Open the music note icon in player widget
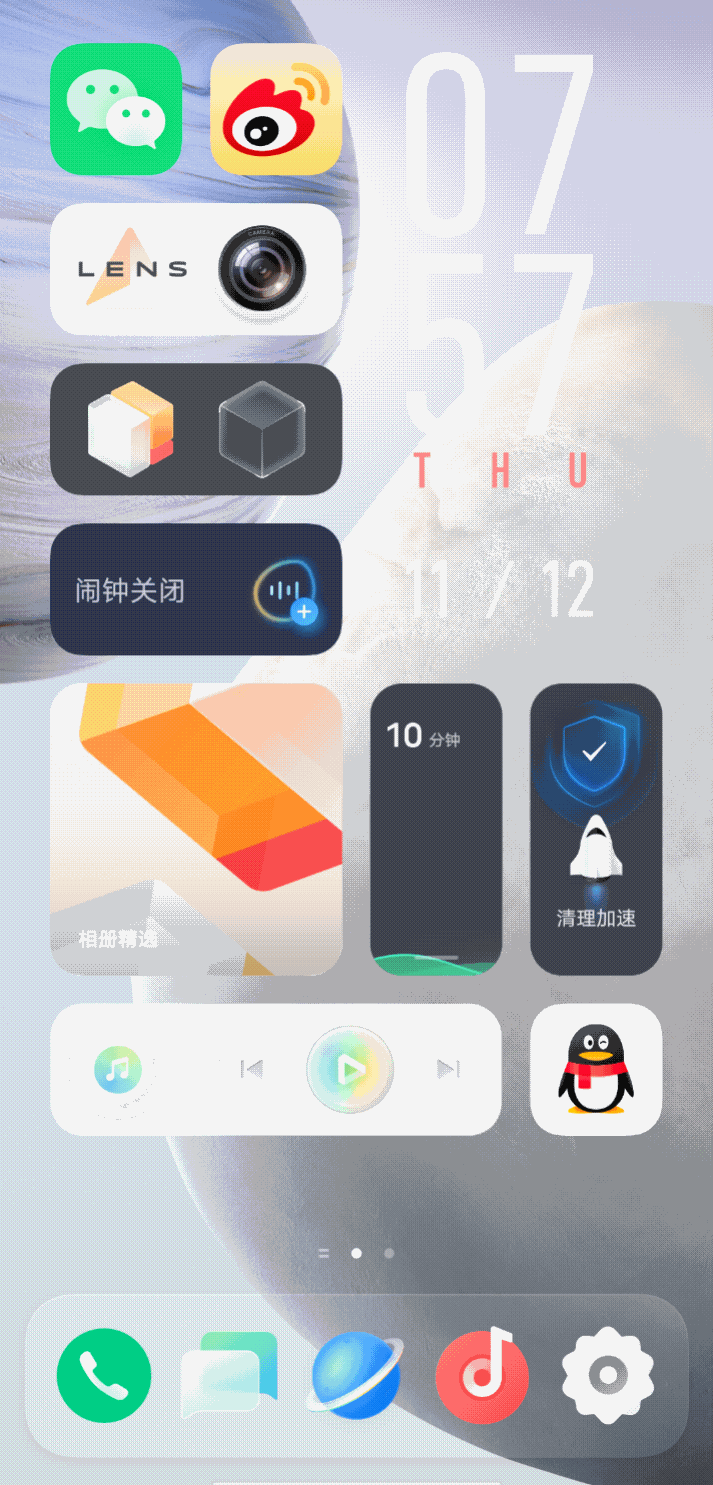This screenshot has width=713, height=1485. [118, 1070]
